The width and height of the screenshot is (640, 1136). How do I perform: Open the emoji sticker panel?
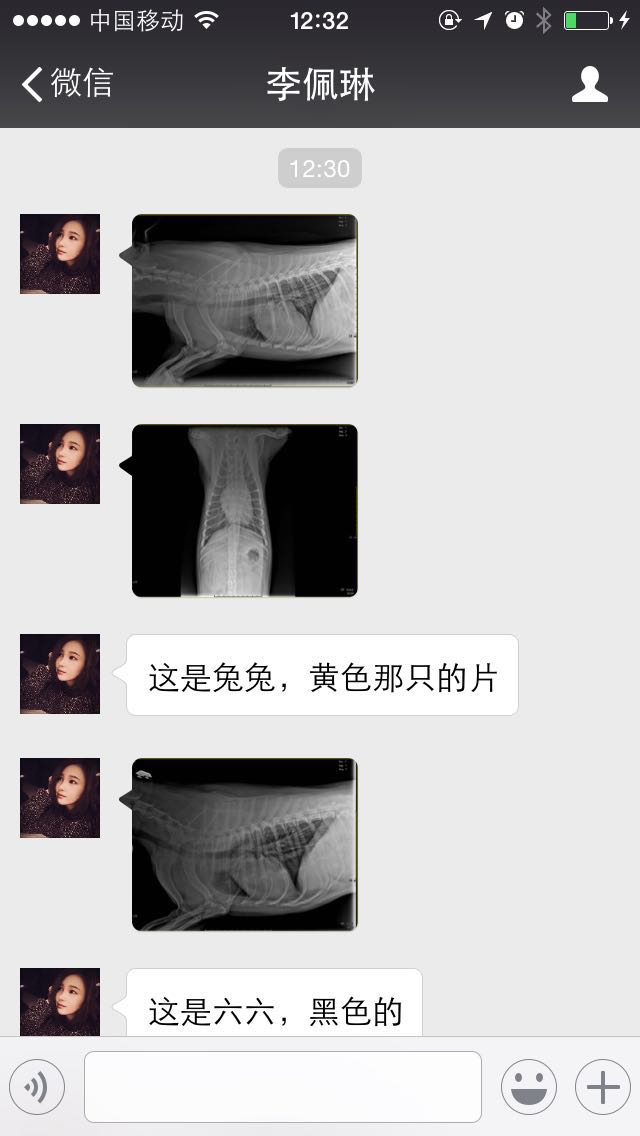point(528,1087)
